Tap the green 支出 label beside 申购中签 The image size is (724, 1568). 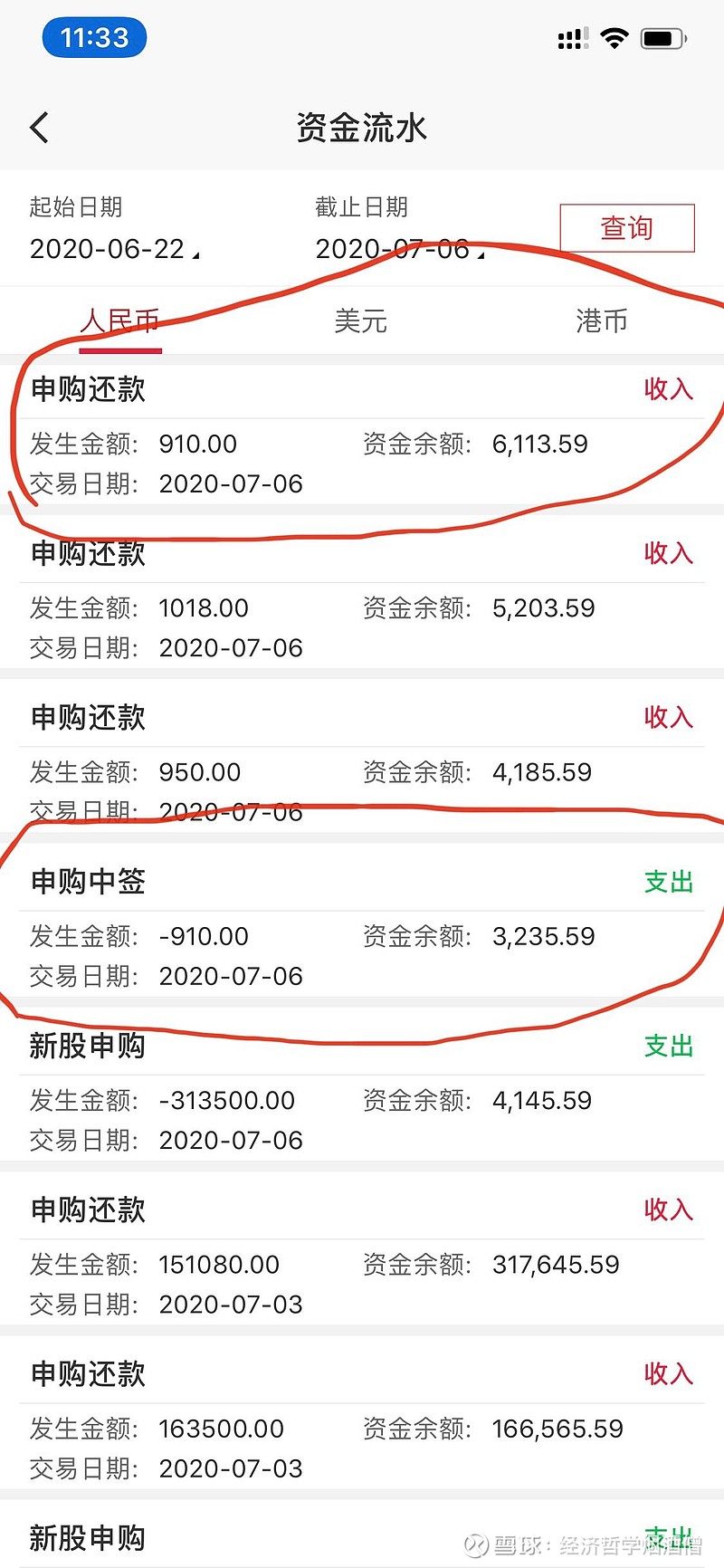click(668, 882)
